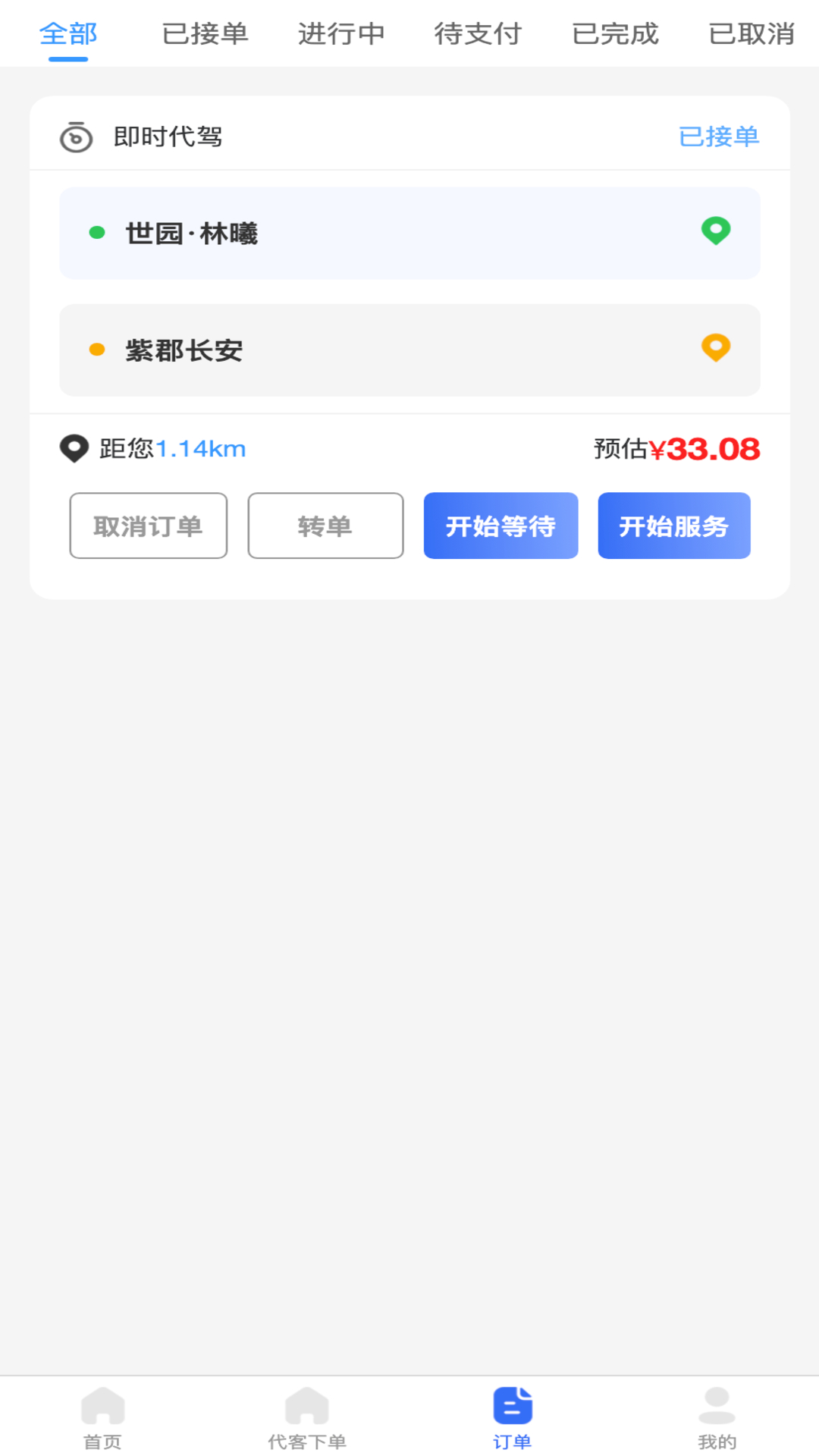The width and height of the screenshot is (819, 1456).
Task: Tap the green pickup location pin beside 世园·林曦
Action: (x=716, y=231)
